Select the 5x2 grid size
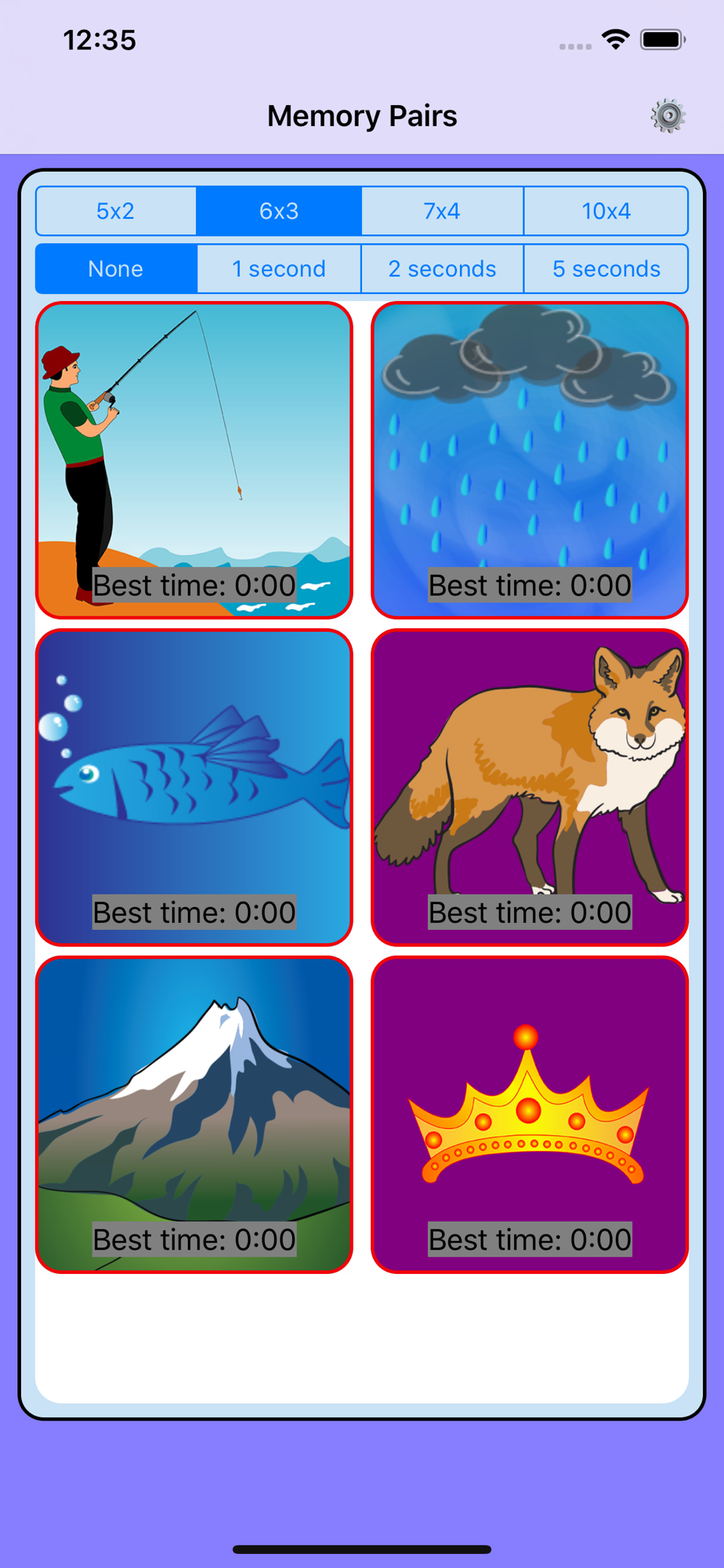 116,211
